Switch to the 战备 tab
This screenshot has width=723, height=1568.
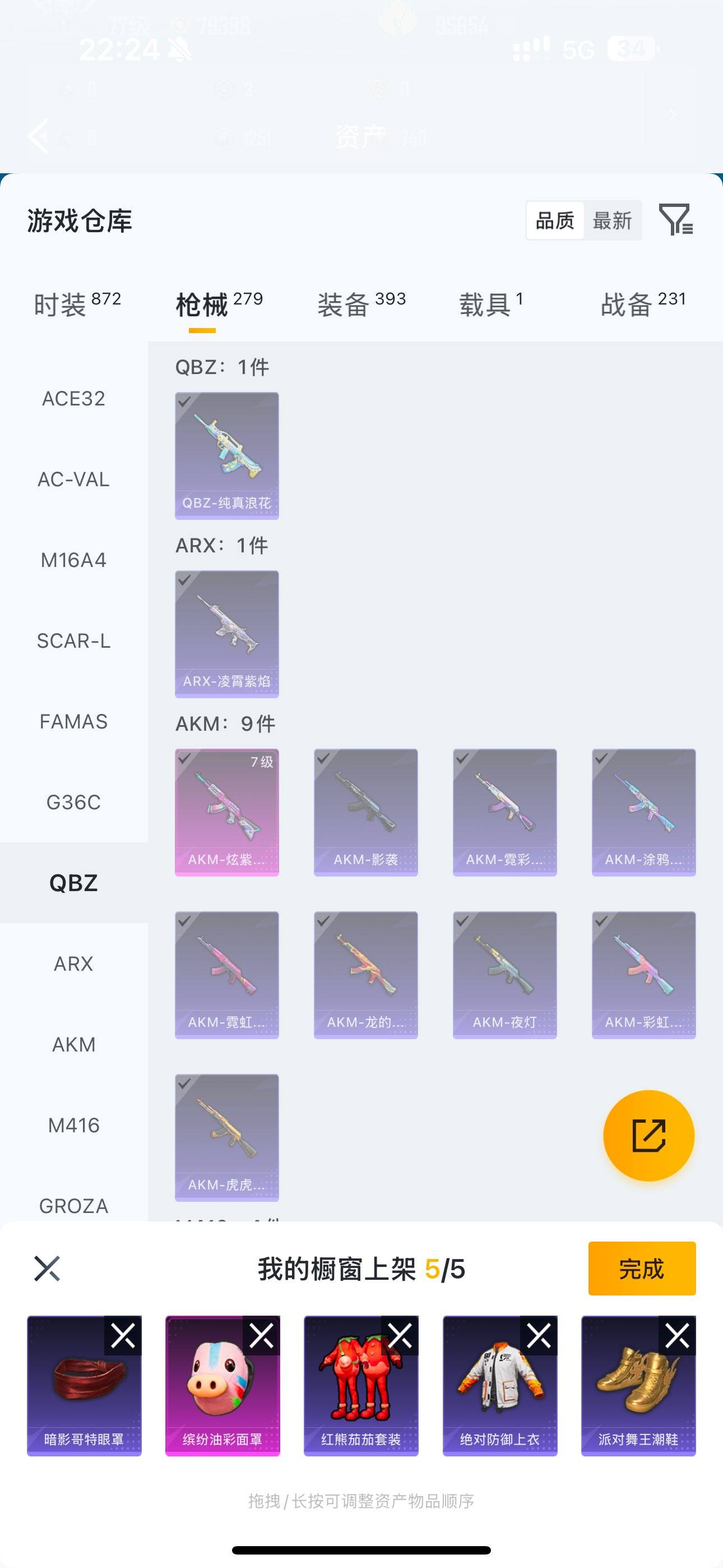pyautogui.click(x=643, y=305)
